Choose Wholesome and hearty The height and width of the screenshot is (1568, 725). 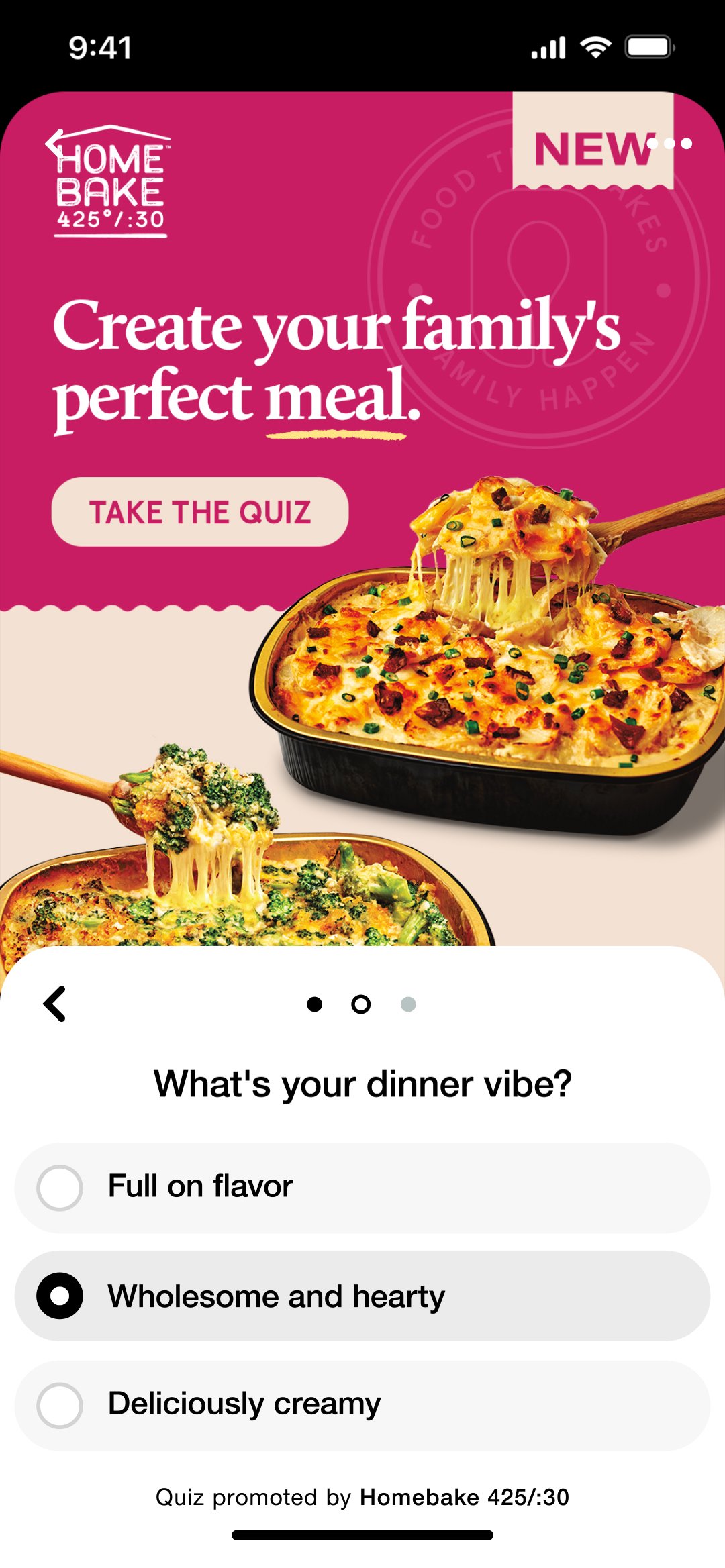(x=362, y=1296)
